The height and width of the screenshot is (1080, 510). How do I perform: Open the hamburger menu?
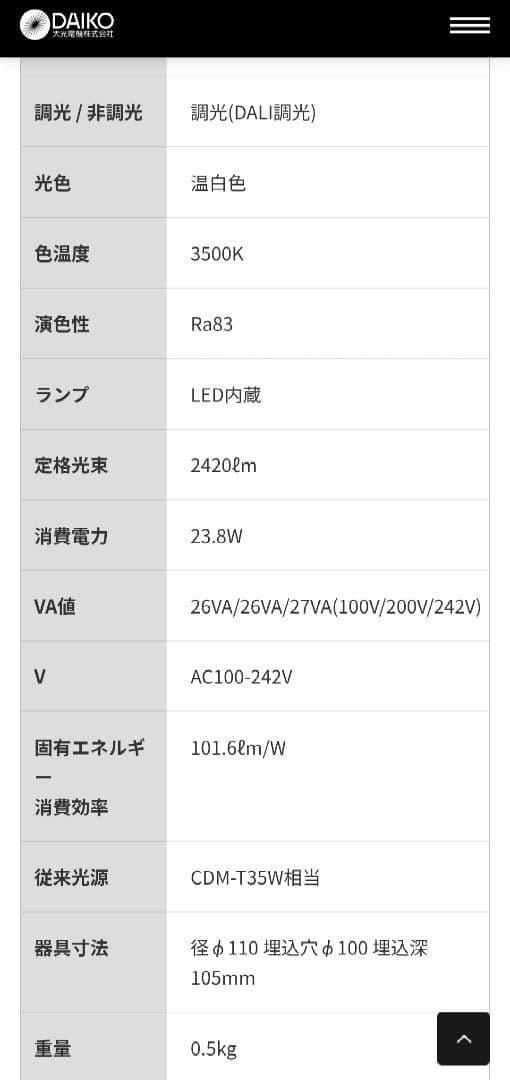(x=469, y=25)
